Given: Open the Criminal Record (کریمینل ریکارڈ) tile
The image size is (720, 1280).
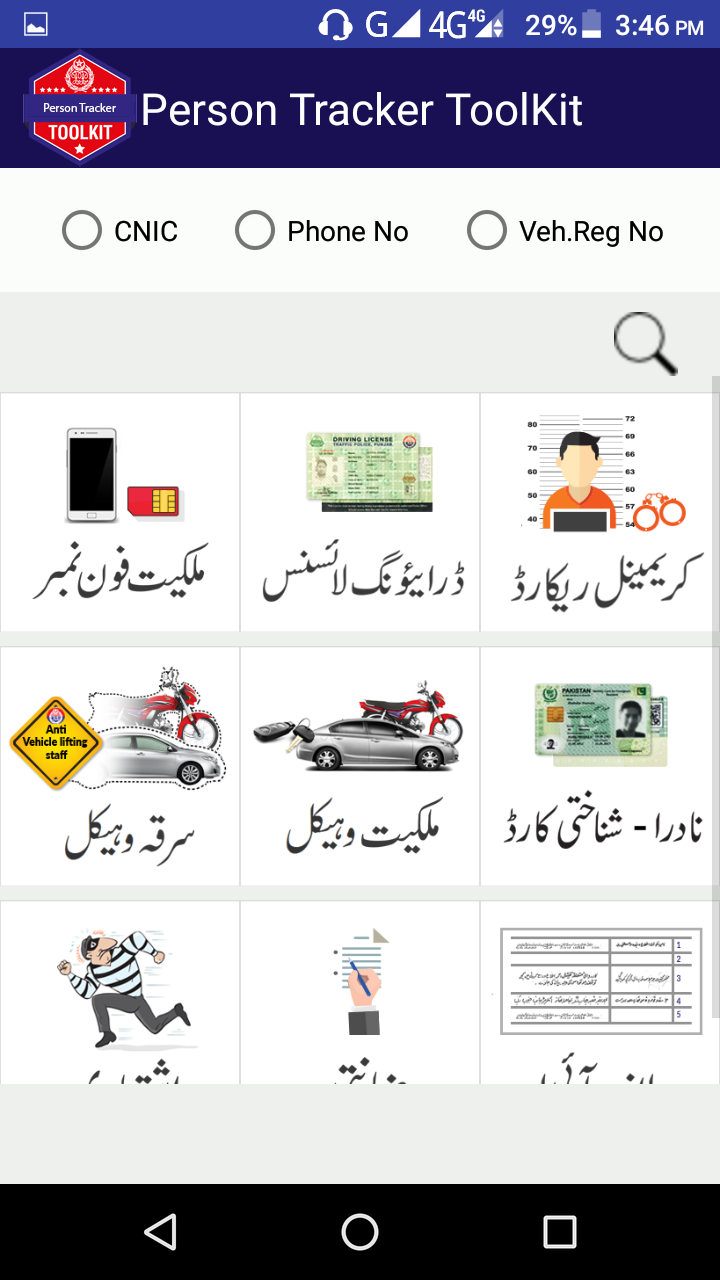Looking at the screenshot, I should [599, 510].
